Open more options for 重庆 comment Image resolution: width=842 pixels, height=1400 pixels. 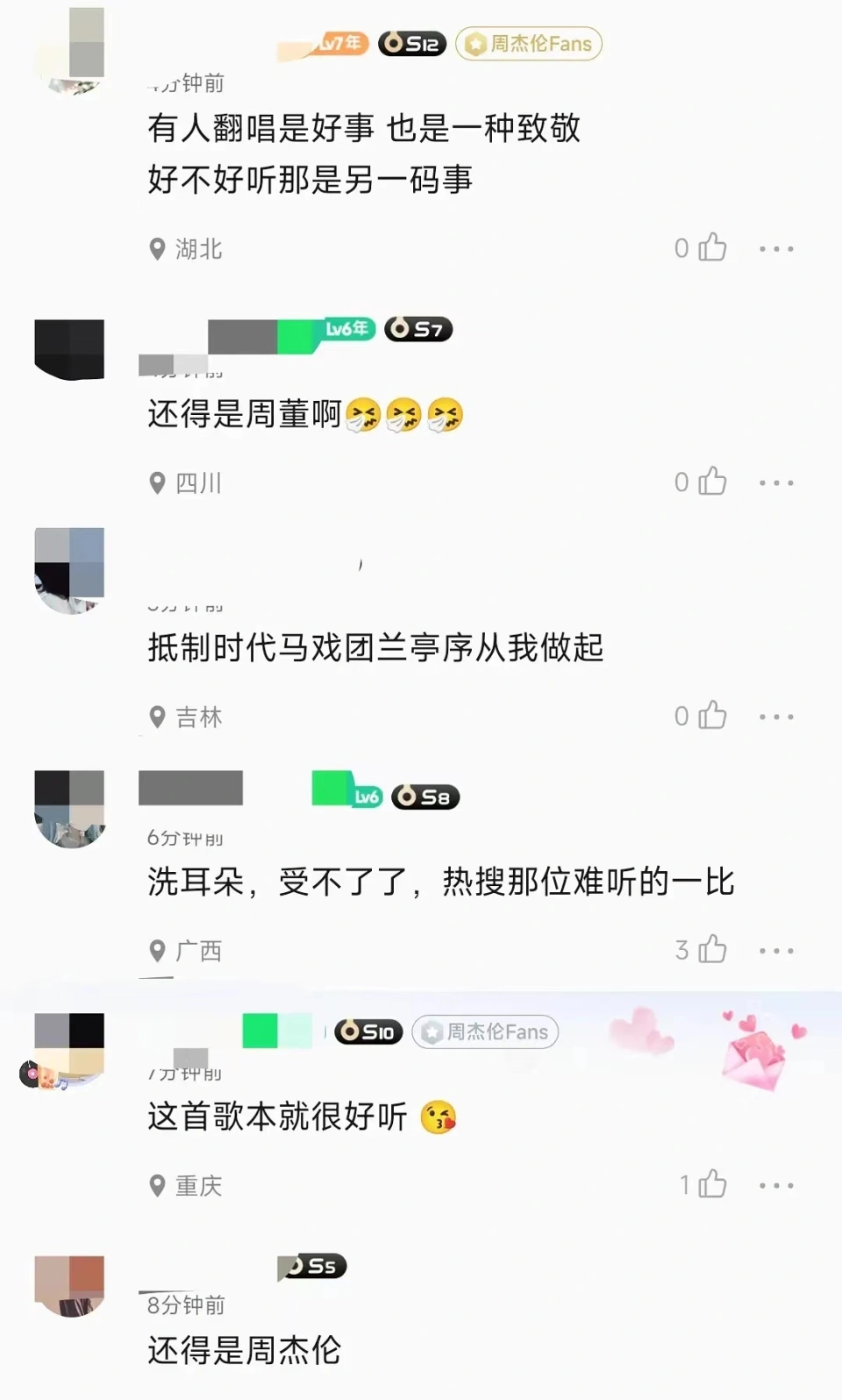tap(776, 1185)
